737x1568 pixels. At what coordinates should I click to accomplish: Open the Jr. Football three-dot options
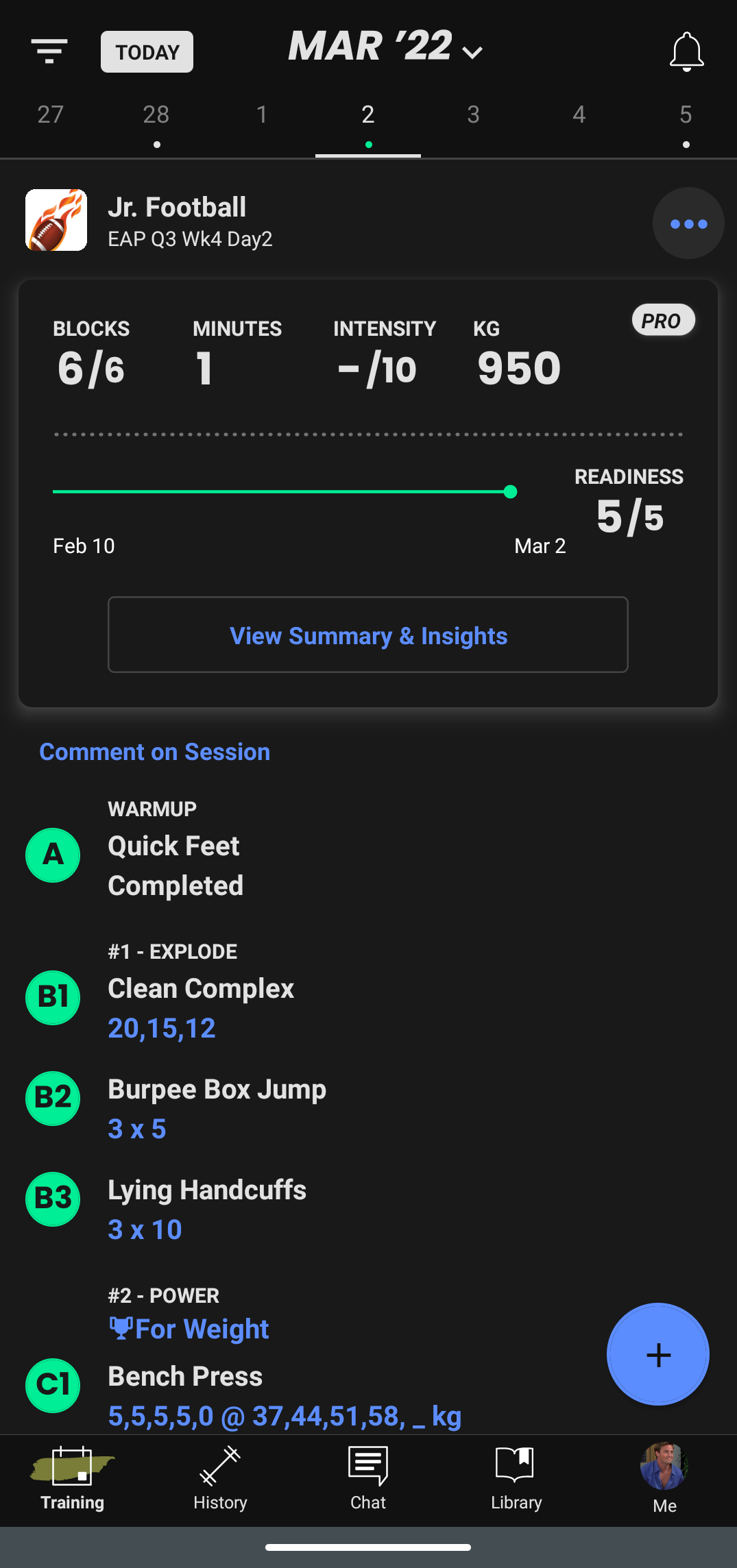[x=688, y=223]
